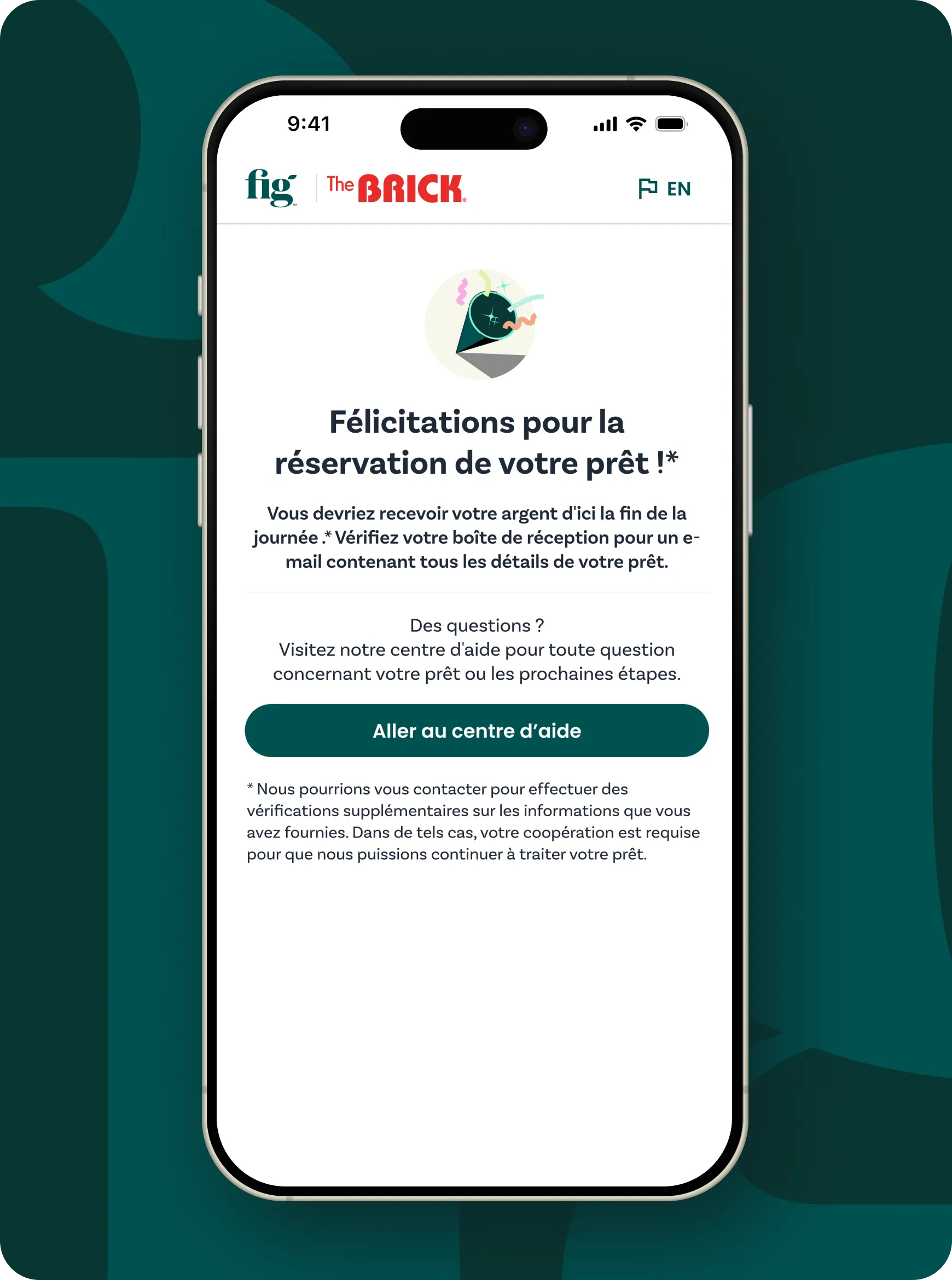952x1280 pixels.
Task: Click the Félicitations headline text
Action: coord(476,444)
